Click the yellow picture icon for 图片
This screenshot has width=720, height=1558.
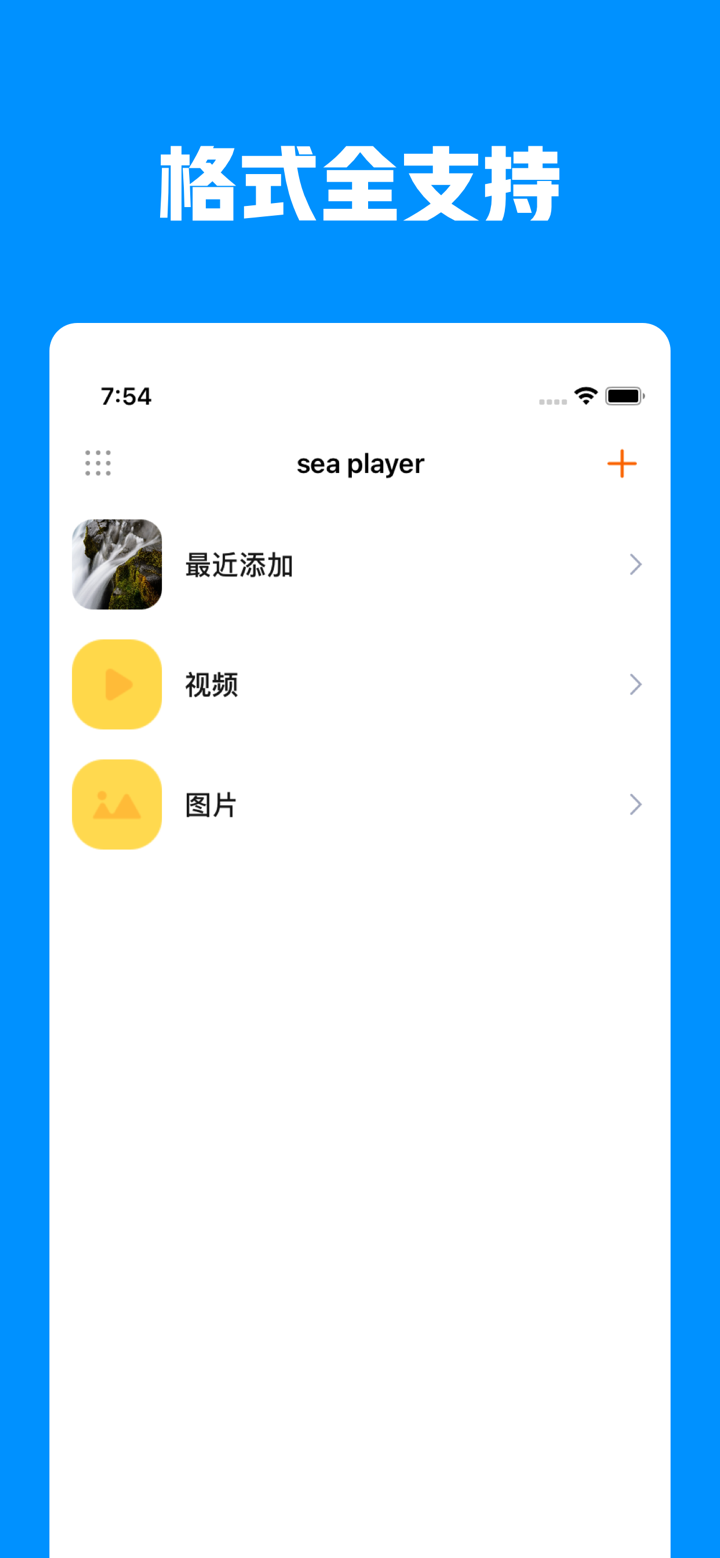(x=116, y=804)
